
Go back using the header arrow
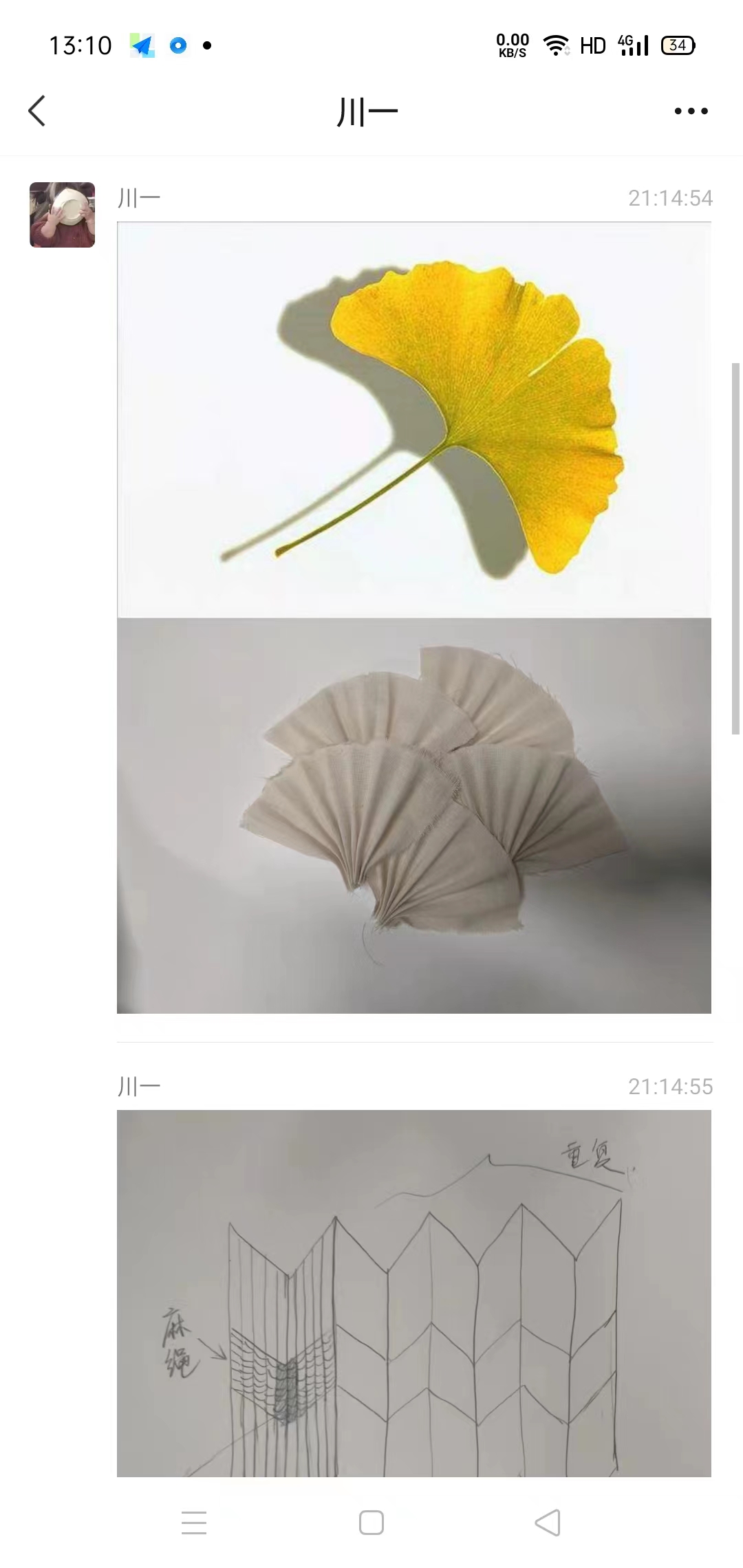tap(37, 111)
